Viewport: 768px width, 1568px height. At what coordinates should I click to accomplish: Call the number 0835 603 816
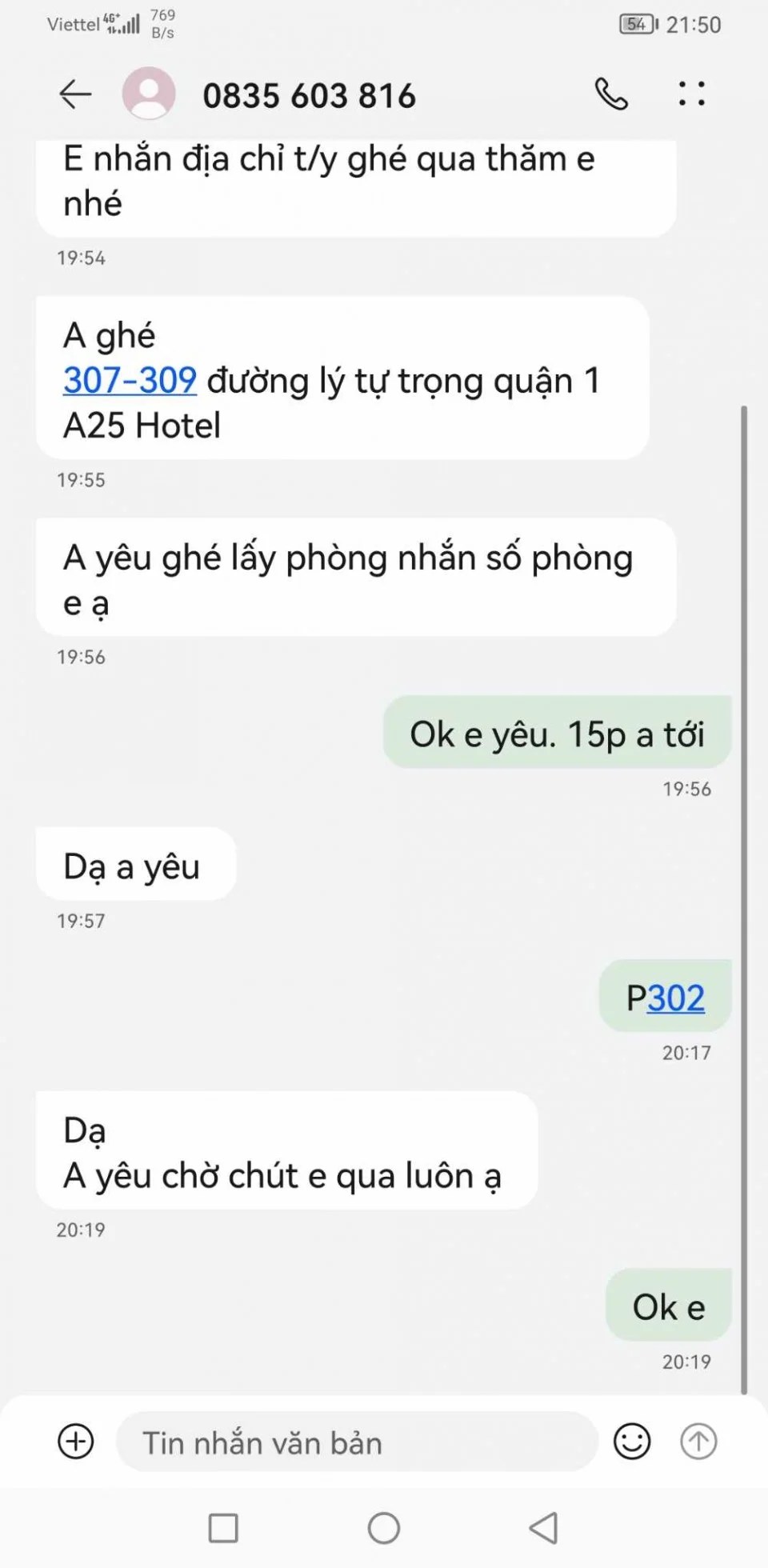611,94
